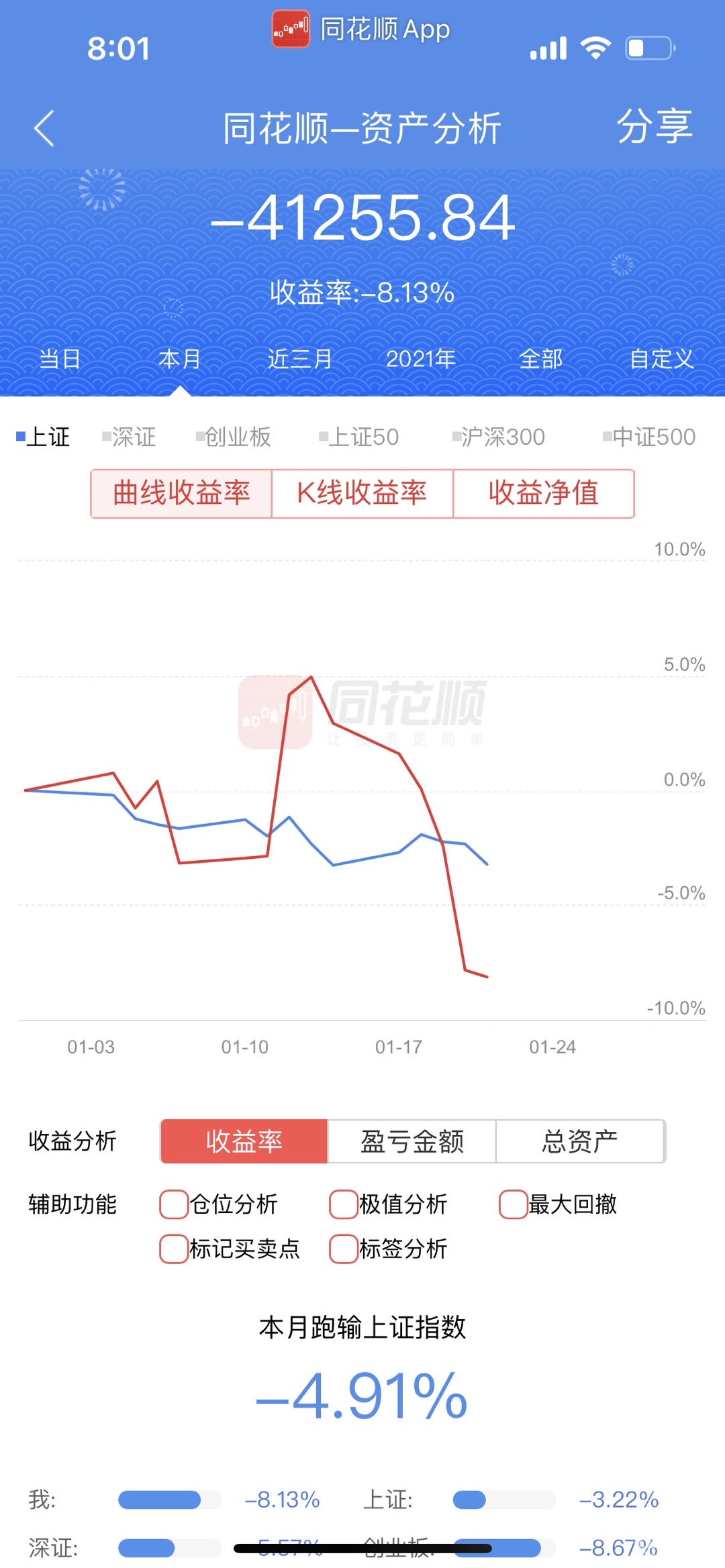Go back using the top-left arrow

point(44,128)
